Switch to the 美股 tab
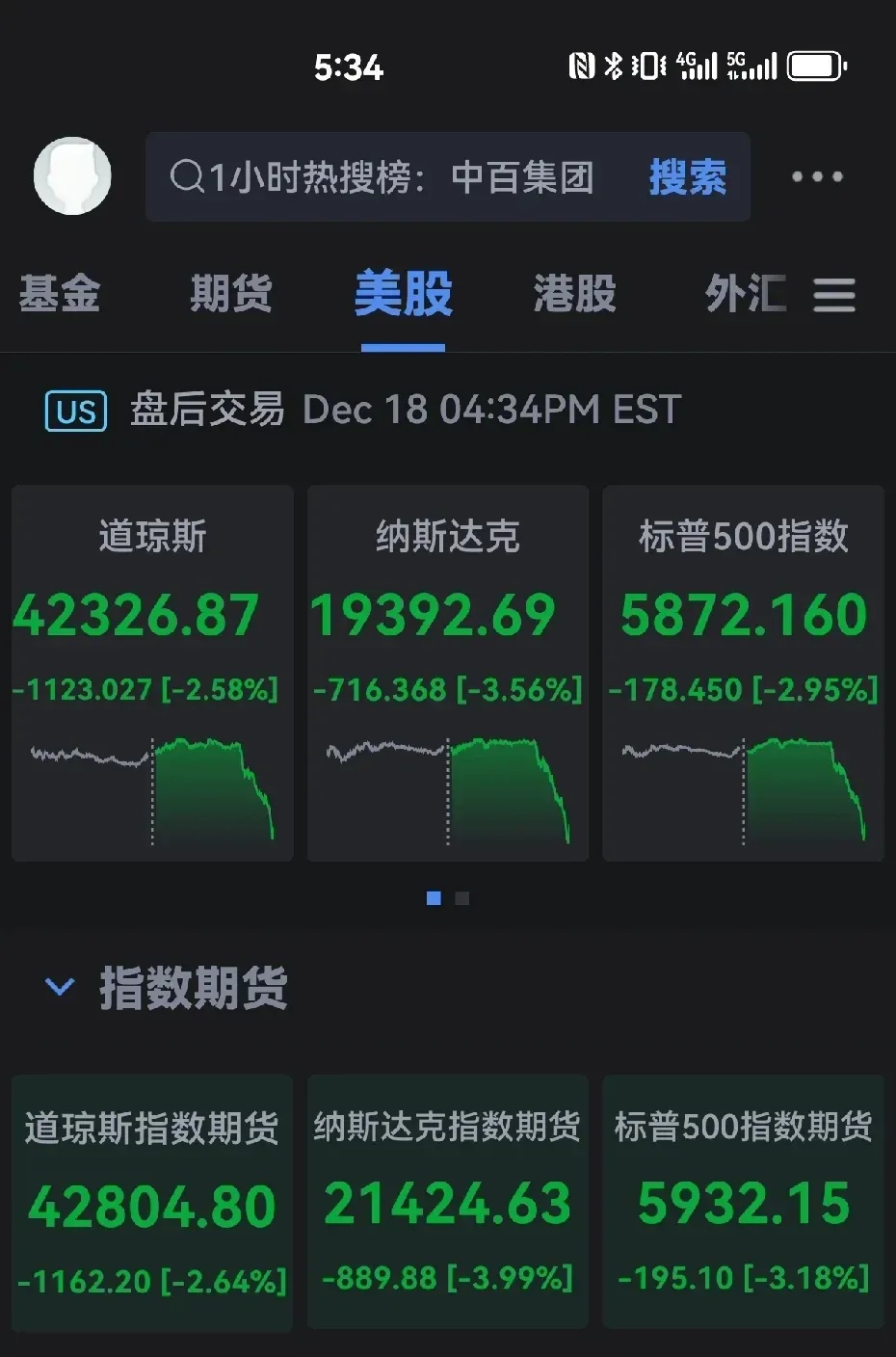896x1357 pixels. click(403, 296)
